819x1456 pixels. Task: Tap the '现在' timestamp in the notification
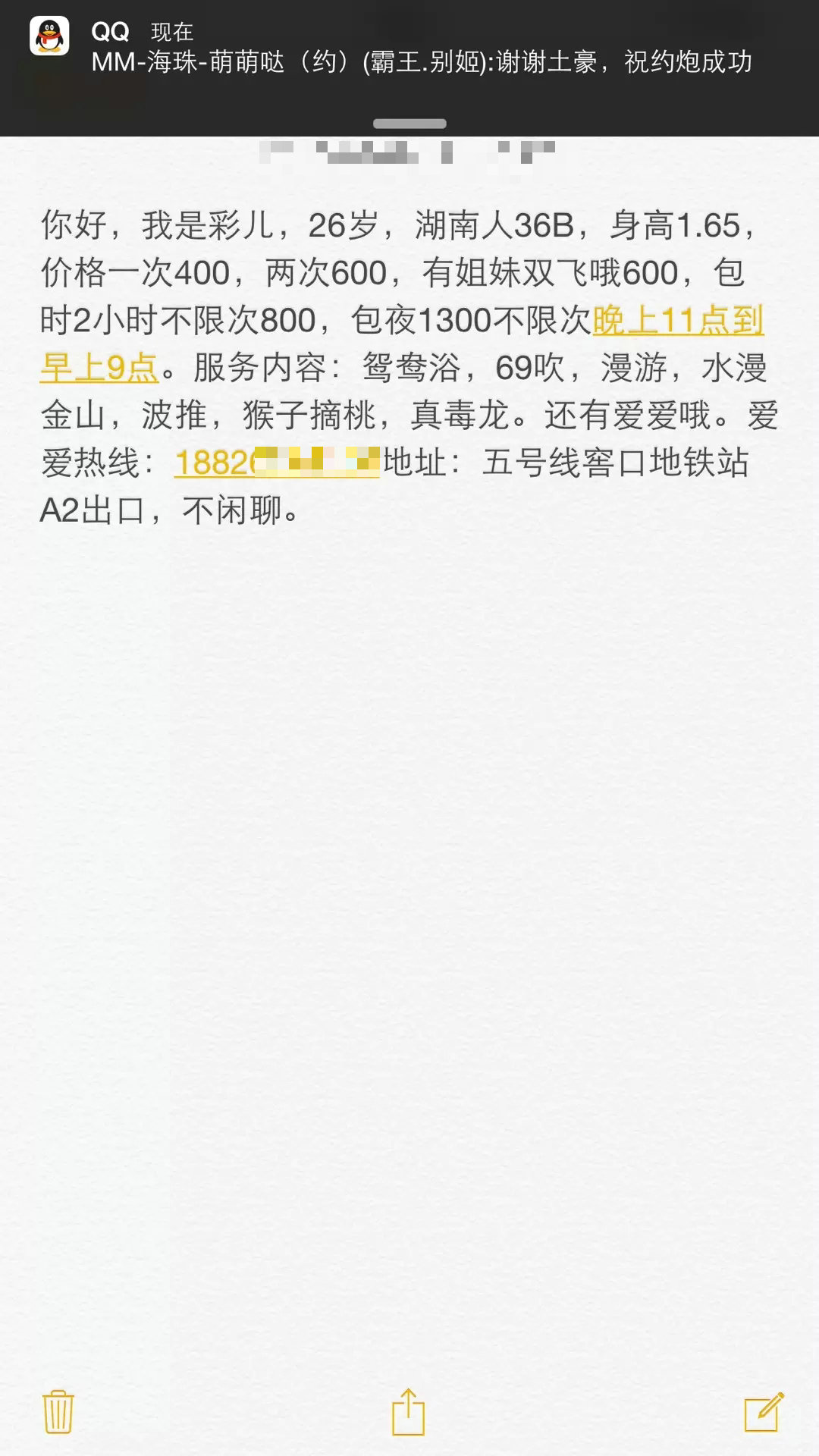click(171, 33)
